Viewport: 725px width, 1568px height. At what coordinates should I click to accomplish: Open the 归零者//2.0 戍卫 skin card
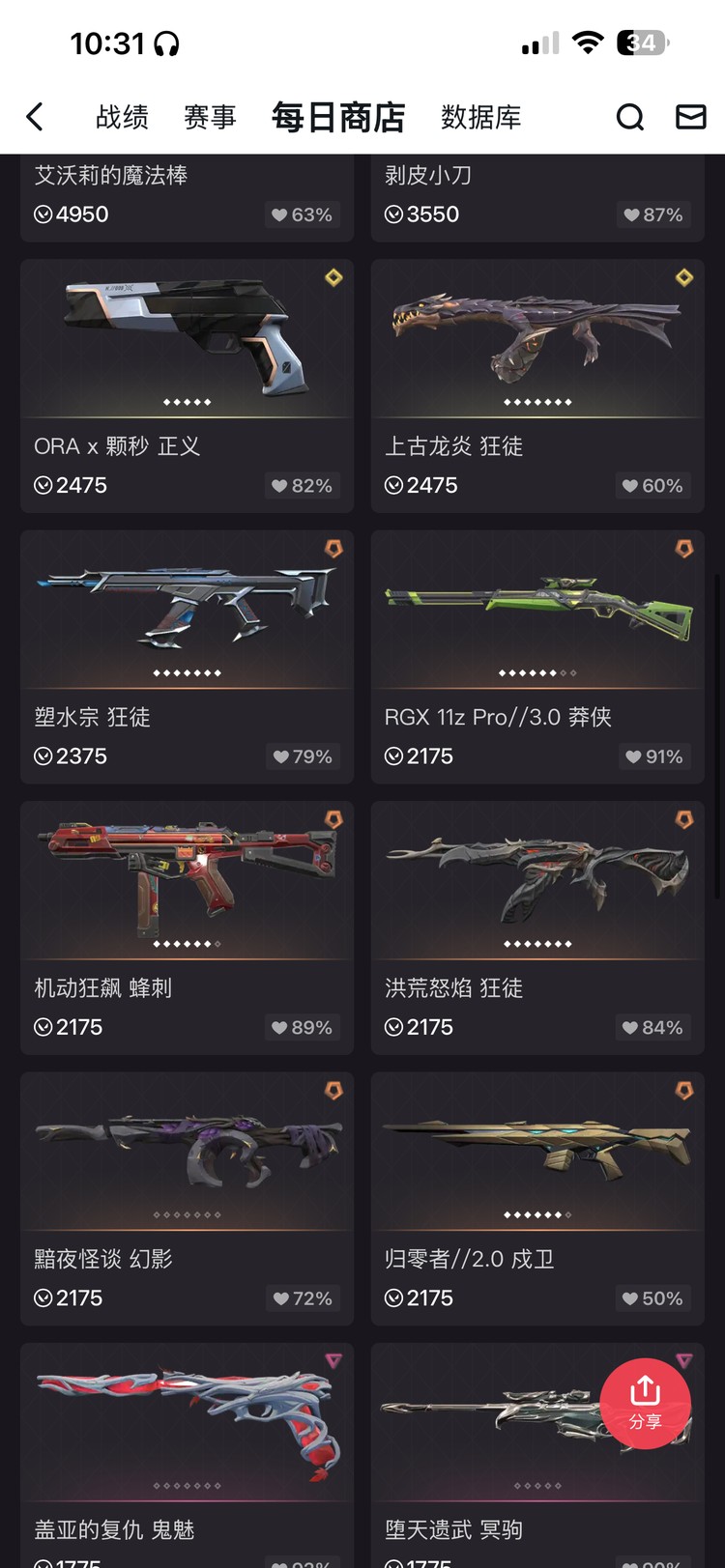coord(537,1198)
